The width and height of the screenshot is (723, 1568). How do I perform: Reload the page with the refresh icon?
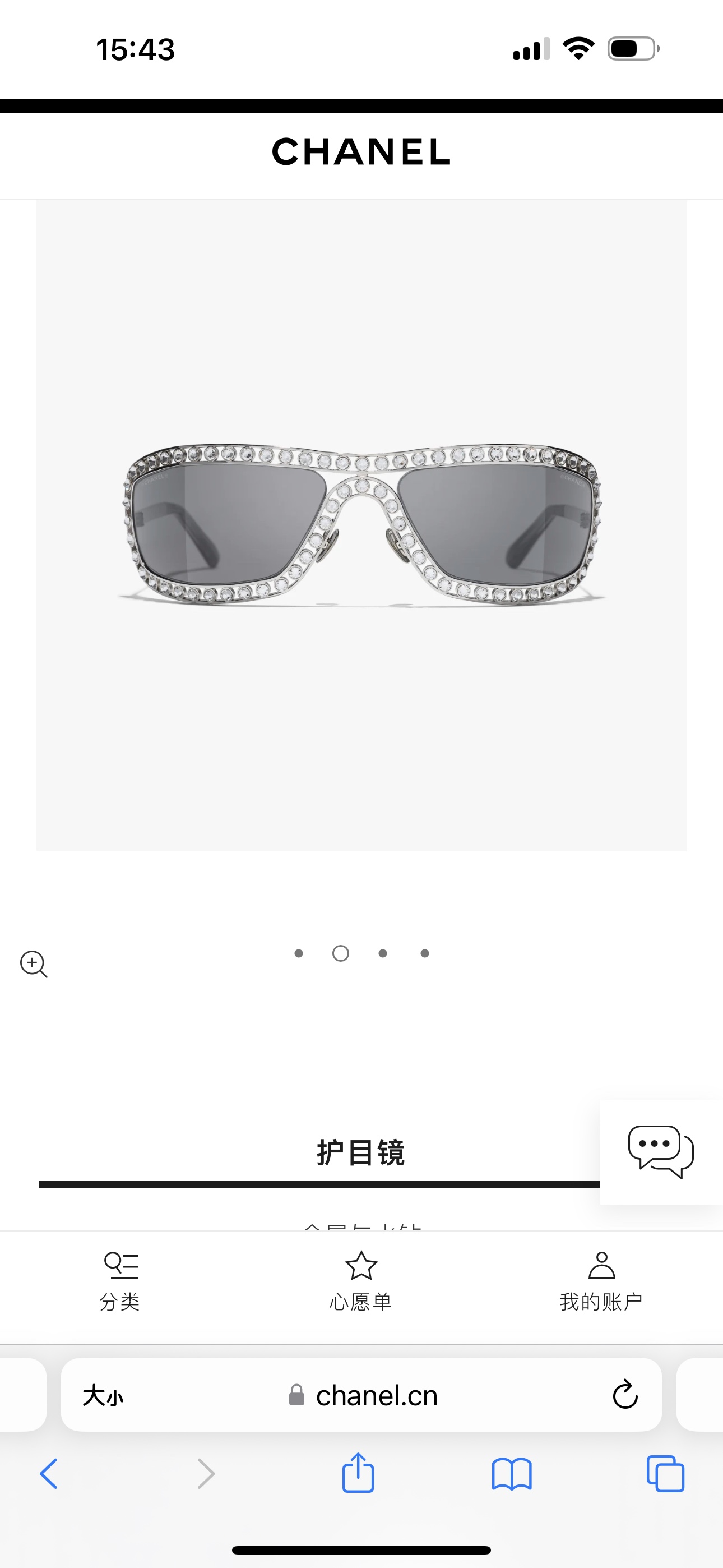coord(625,1396)
